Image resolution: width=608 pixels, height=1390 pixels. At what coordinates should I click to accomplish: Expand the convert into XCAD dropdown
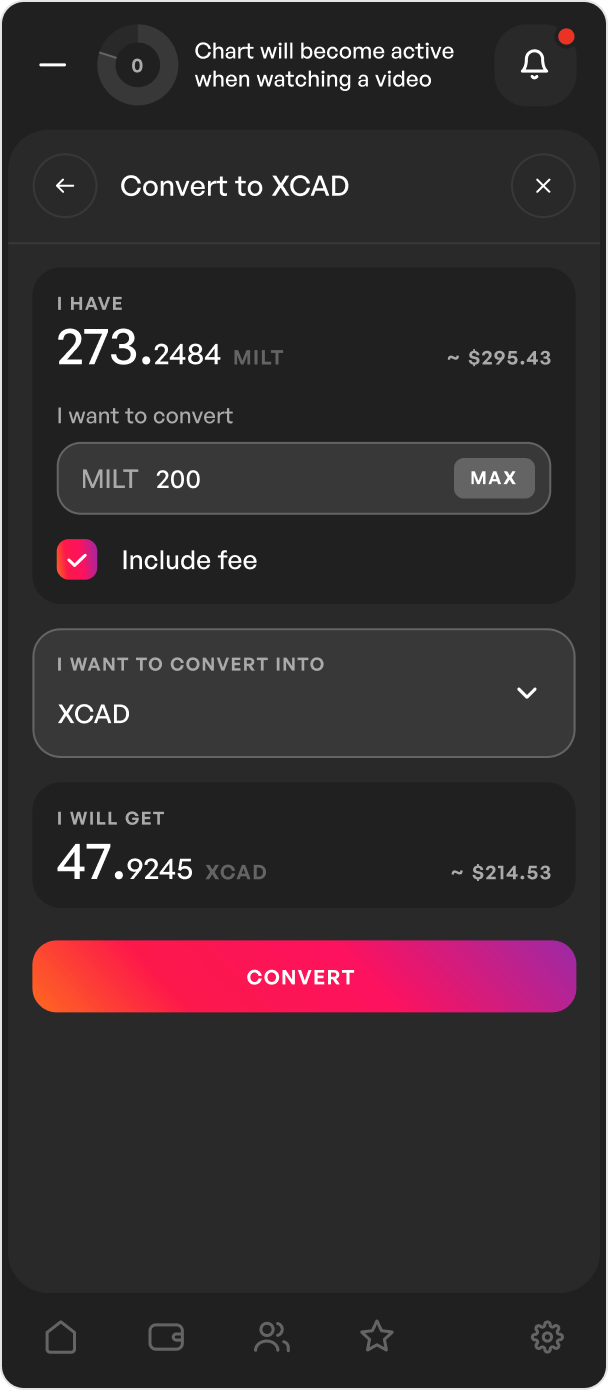tap(304, 693)
